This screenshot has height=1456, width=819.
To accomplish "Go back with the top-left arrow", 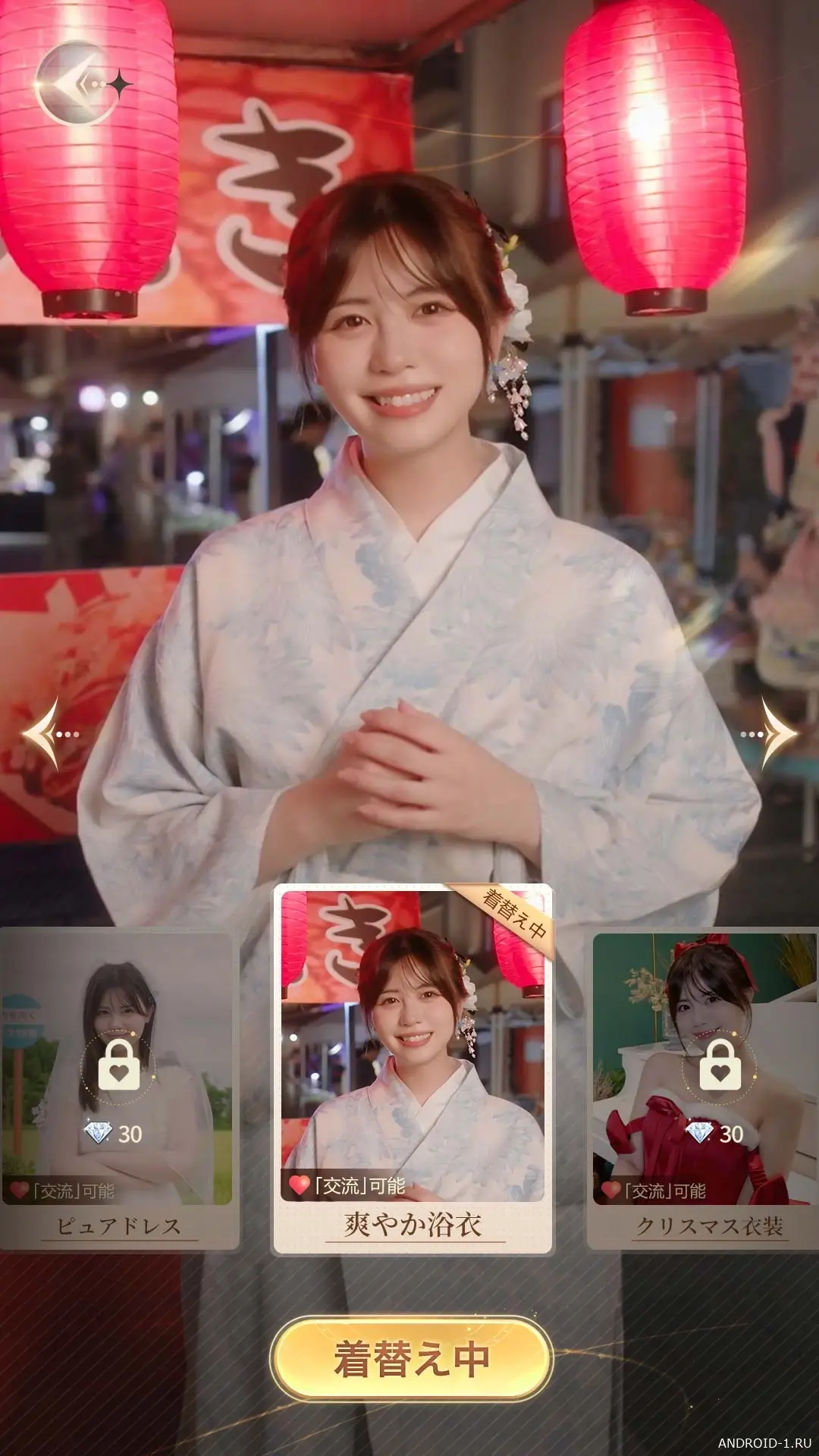I will [x=77, y=84].
